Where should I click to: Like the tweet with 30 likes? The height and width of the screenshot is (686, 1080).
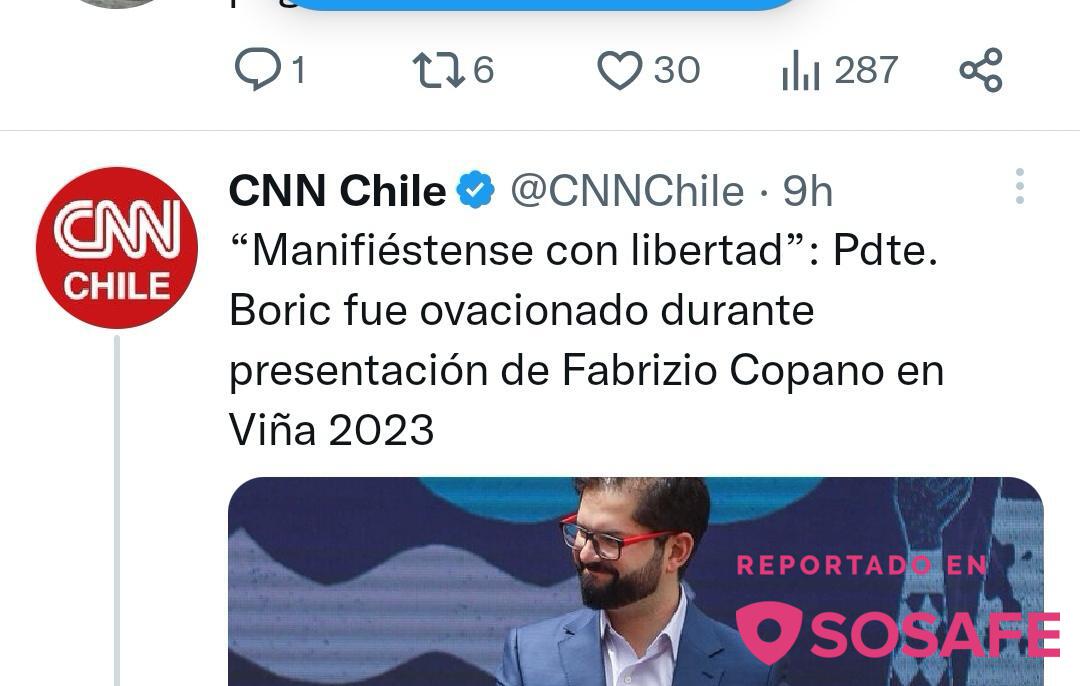tap(619, 71)
